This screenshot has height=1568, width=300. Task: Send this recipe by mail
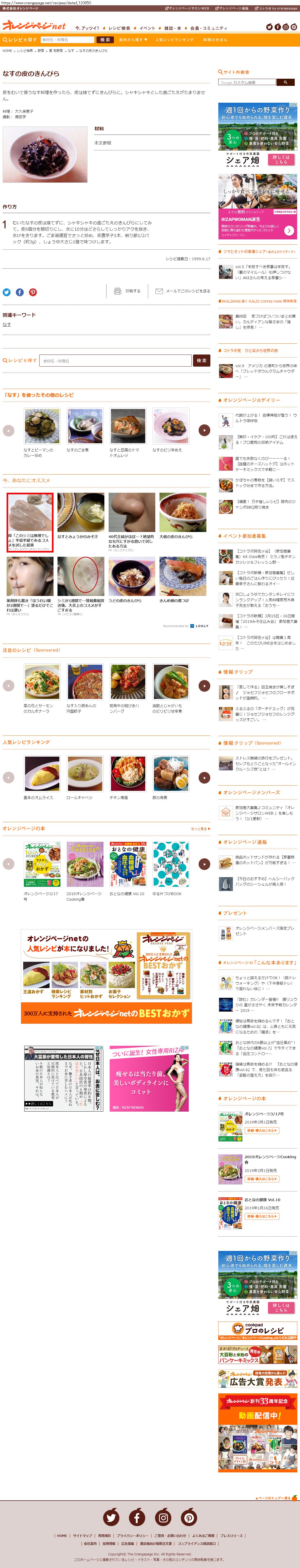coord(183,292)
